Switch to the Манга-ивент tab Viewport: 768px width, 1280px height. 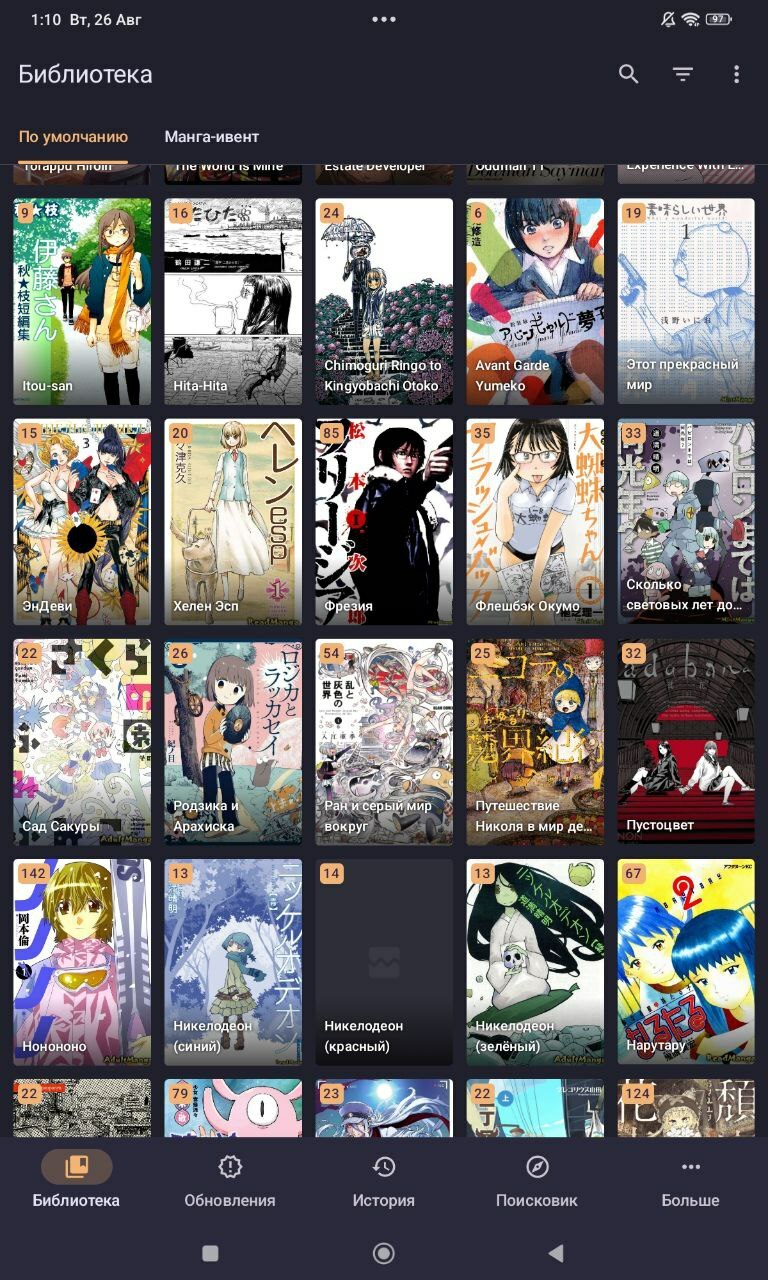pyautogui.click(x=211, y=137)
